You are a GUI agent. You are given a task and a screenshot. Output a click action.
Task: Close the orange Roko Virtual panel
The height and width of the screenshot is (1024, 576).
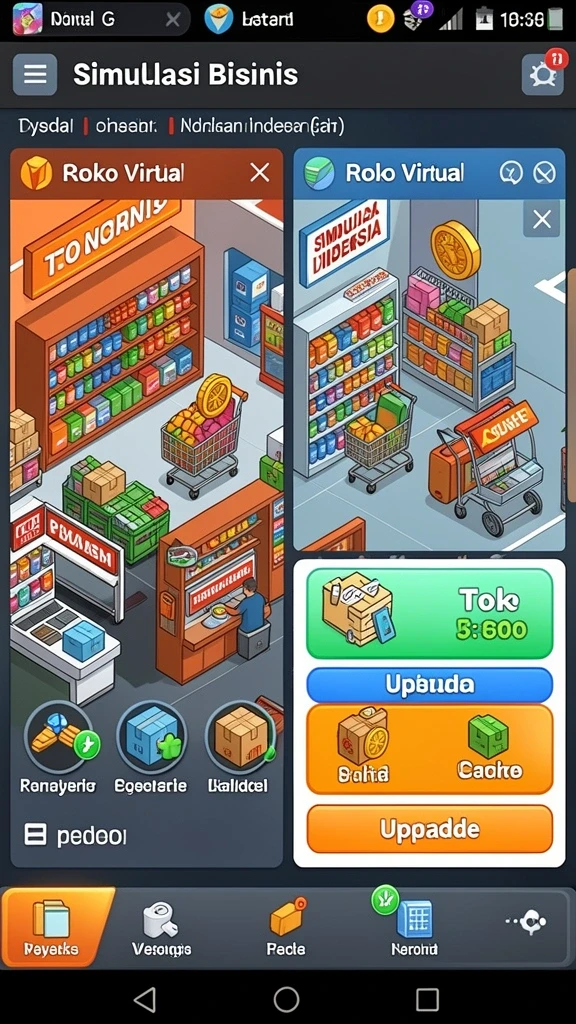pyautogui.click(x=260, y=173)
